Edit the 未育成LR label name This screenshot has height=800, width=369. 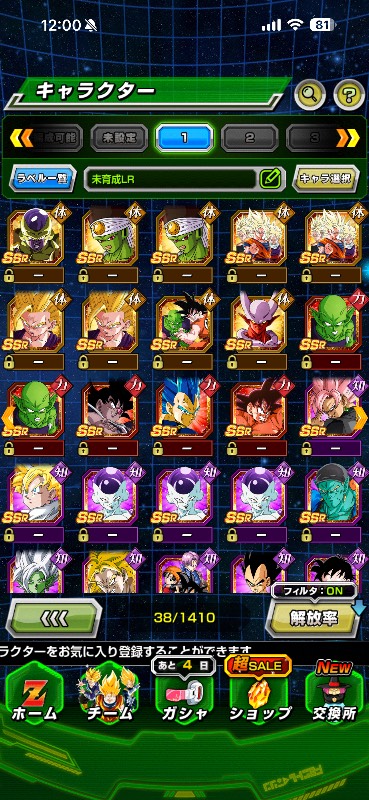coord(270,179)
